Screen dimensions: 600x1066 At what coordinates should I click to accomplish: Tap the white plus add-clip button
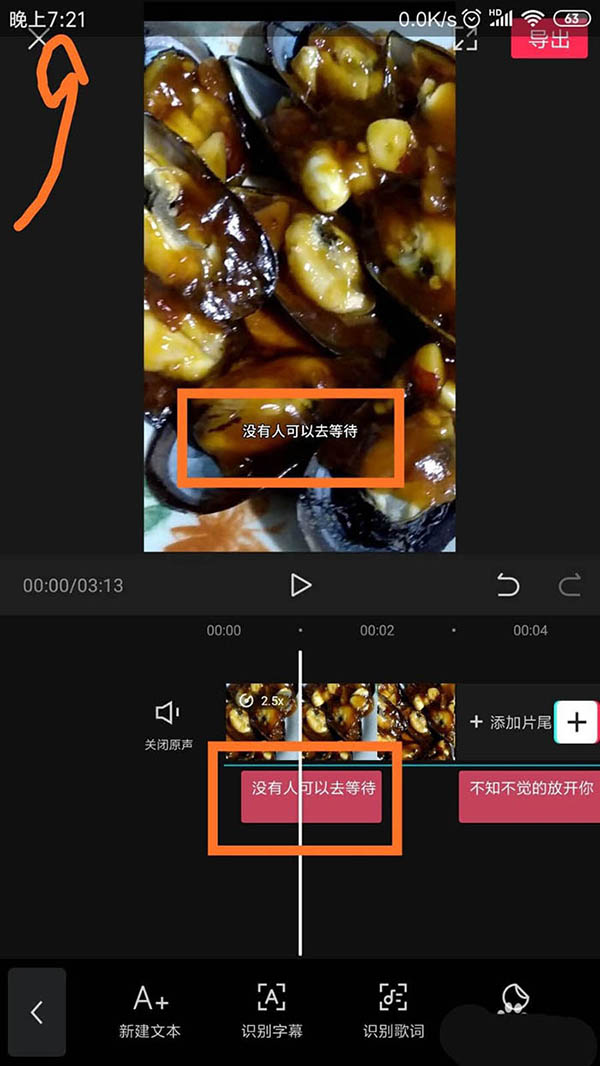point(576,722)
